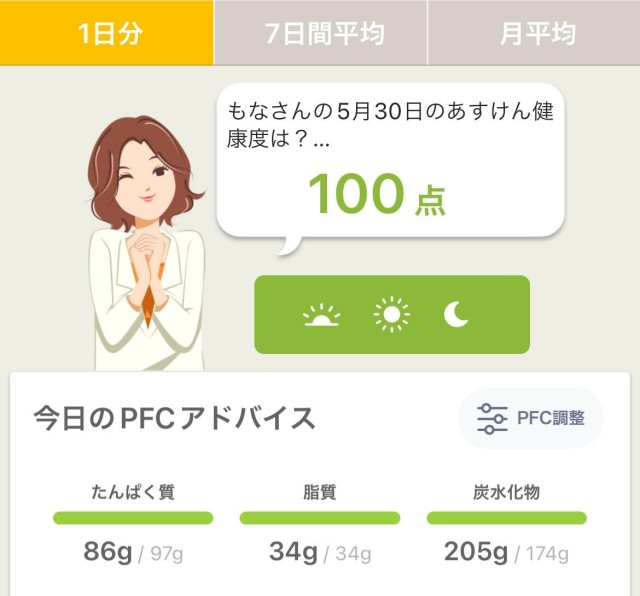Tap the moon dinner icon
The image size is (640, 596).
(456, 315)
